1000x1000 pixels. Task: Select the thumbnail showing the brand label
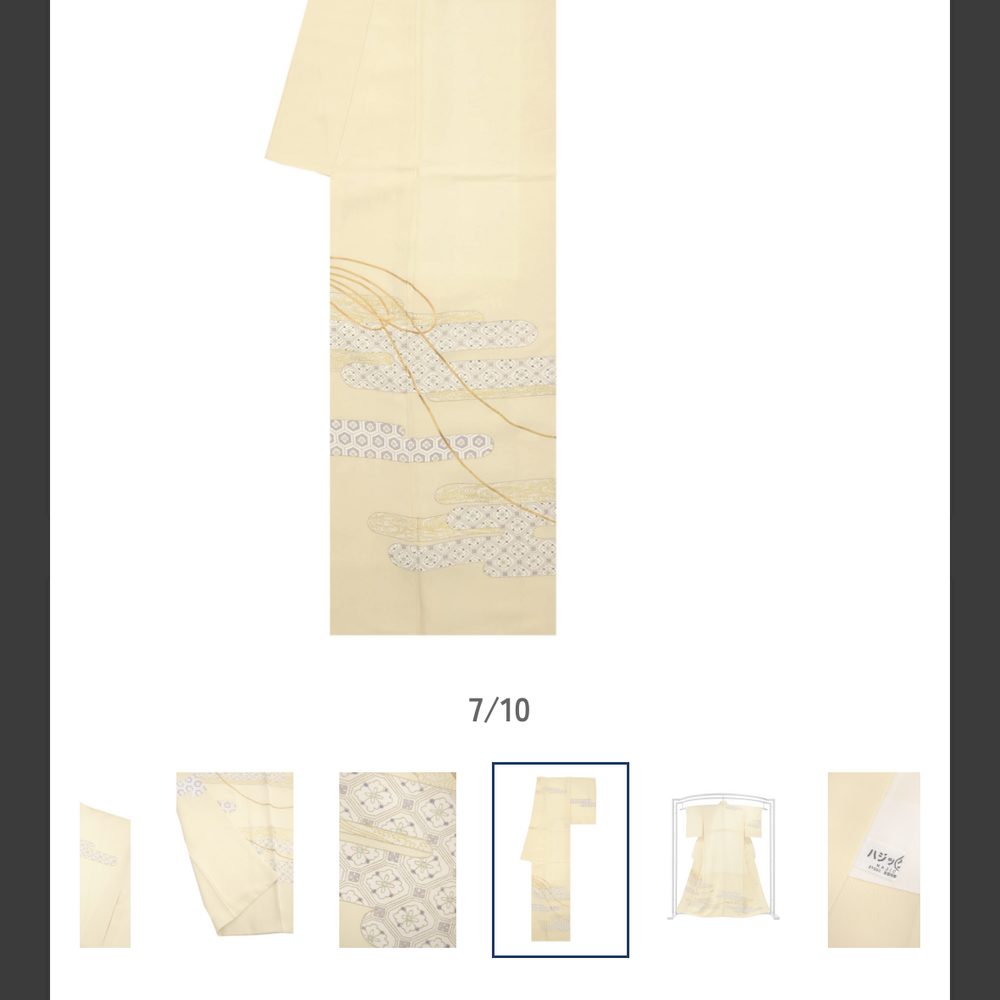coord(873,859)
